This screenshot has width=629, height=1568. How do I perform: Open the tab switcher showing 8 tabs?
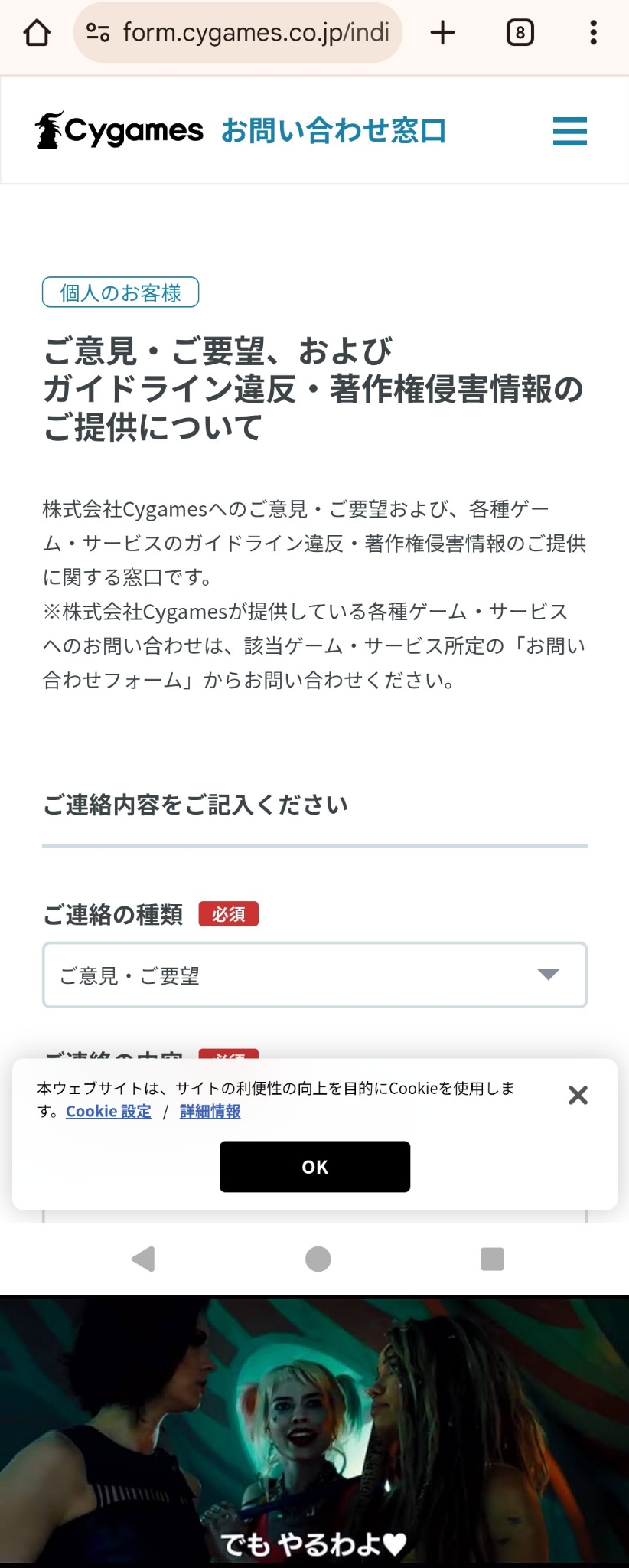[x=520, y=33]
